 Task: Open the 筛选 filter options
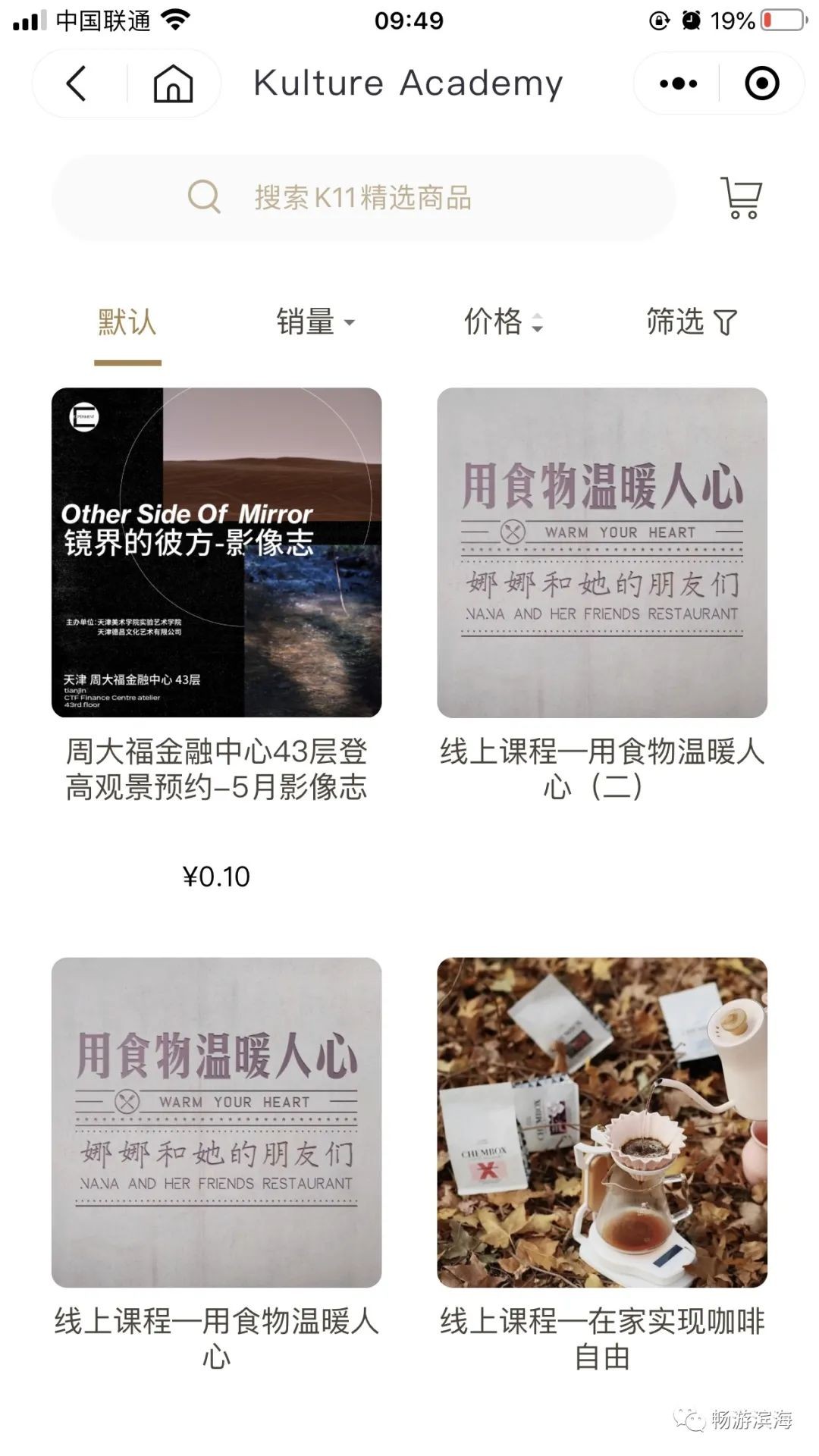pos(690,322)
